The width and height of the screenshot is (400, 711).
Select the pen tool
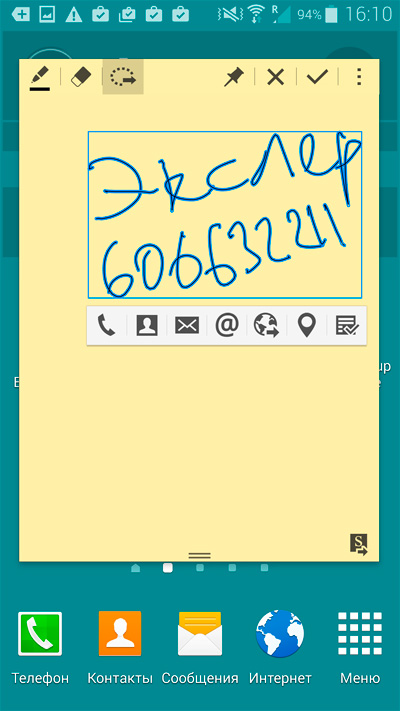tap(40, 78)
